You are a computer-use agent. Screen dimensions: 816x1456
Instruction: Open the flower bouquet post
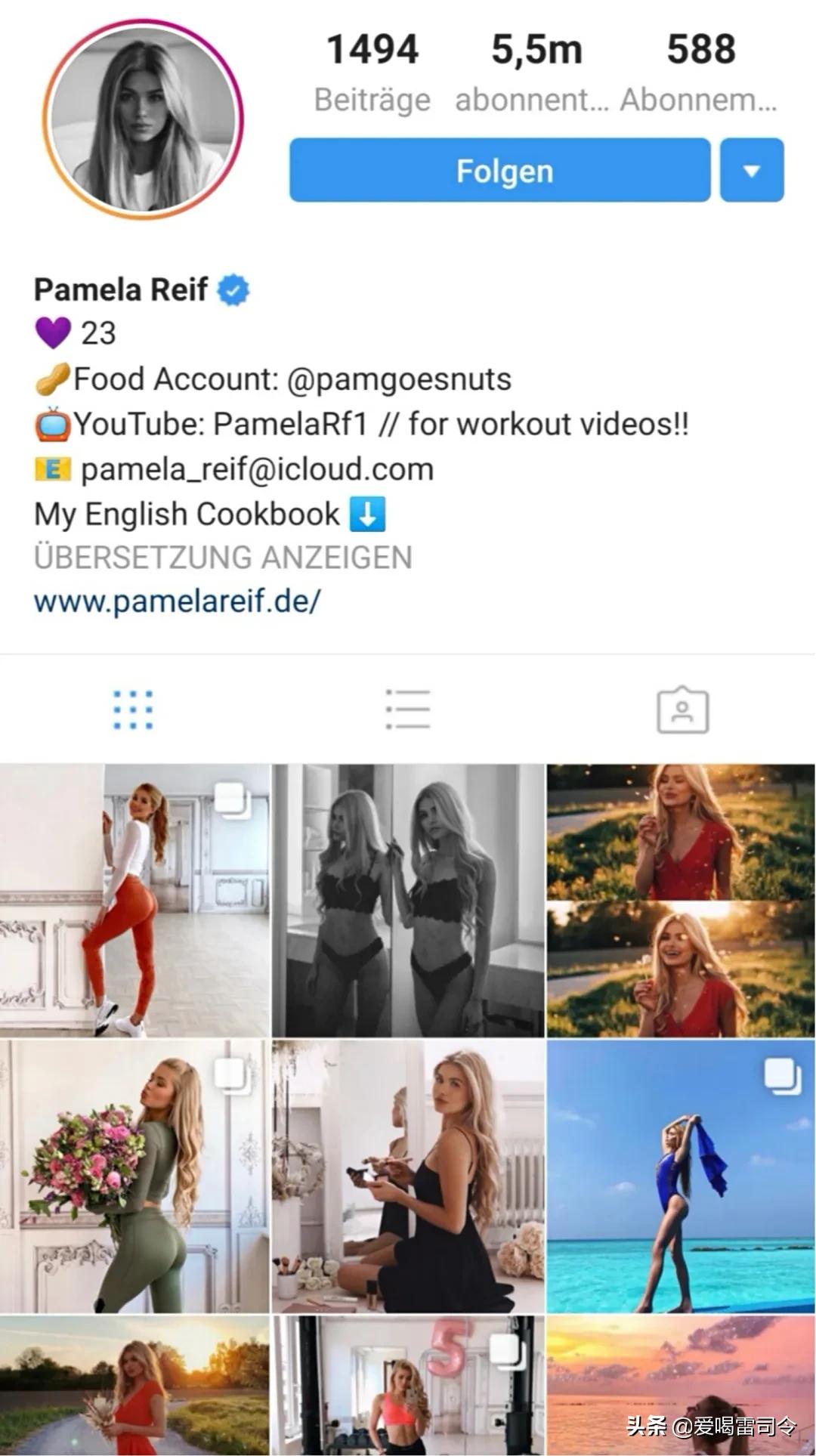pyautogui.click(x=134, y=1176)
